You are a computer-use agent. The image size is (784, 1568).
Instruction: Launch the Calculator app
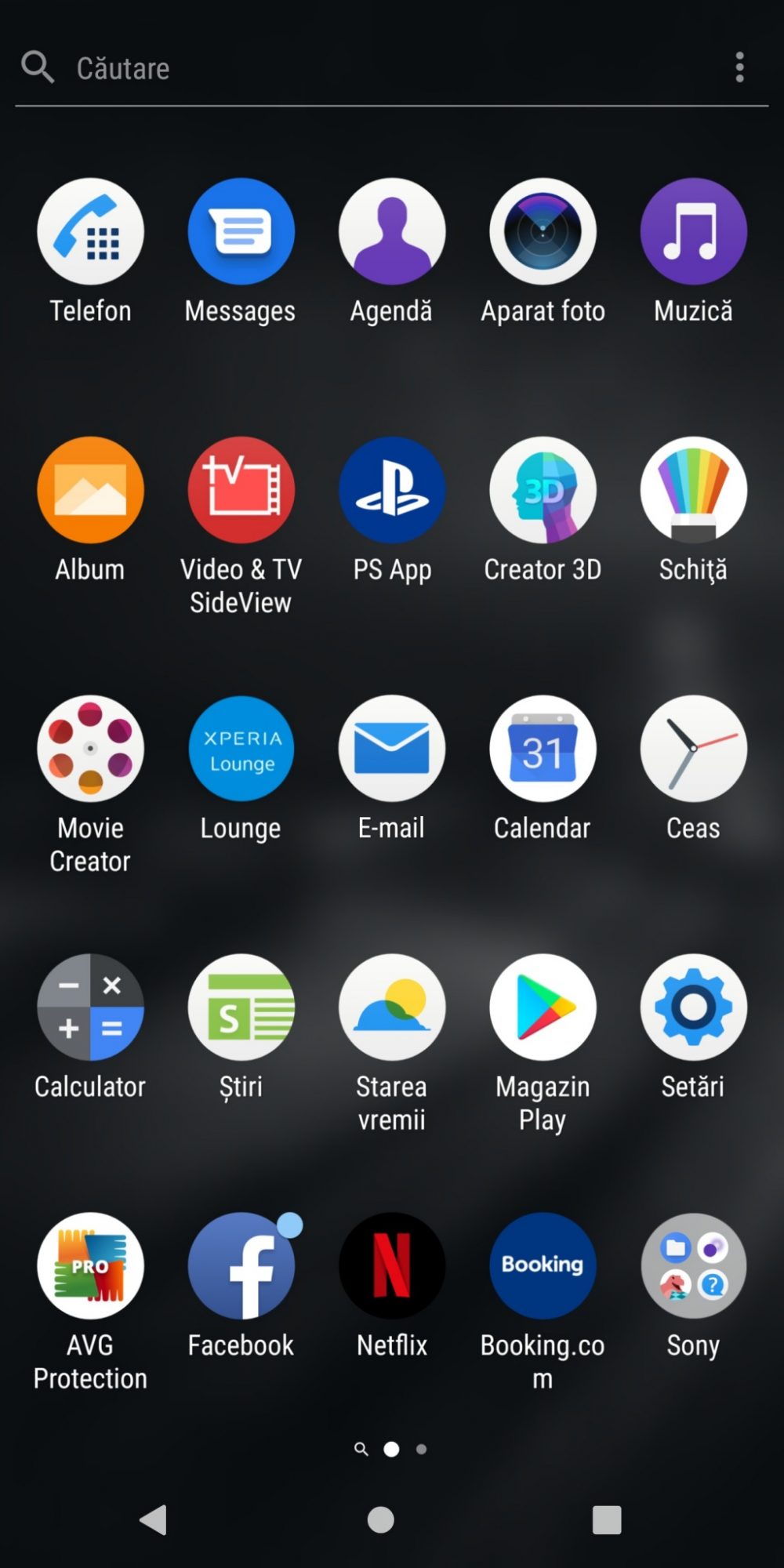pyautogui.click(x=90, y=1008)
